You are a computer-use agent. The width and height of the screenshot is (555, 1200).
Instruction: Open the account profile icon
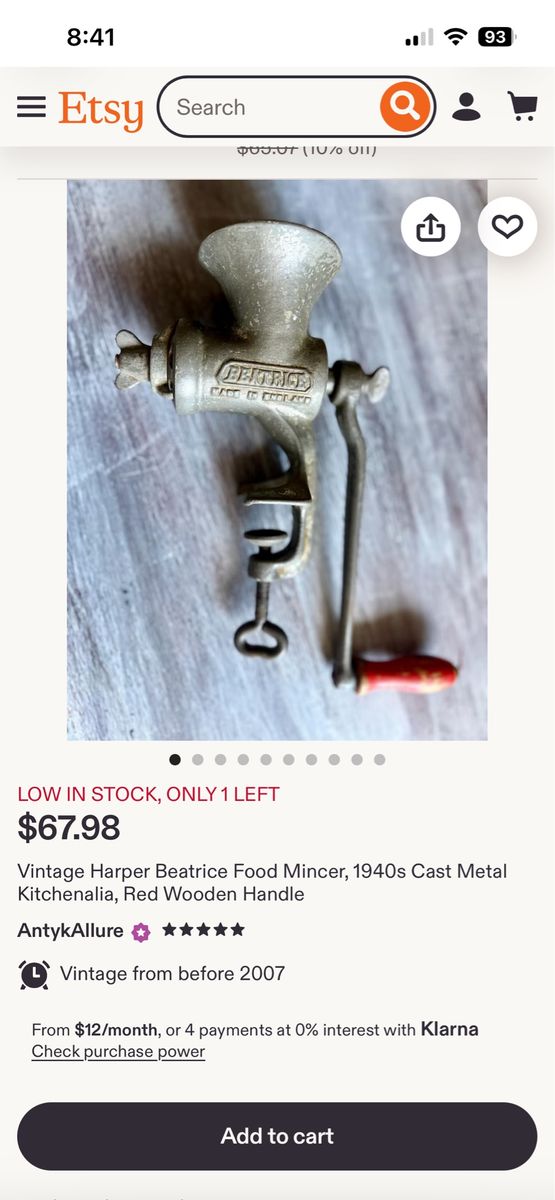[466, 106]
